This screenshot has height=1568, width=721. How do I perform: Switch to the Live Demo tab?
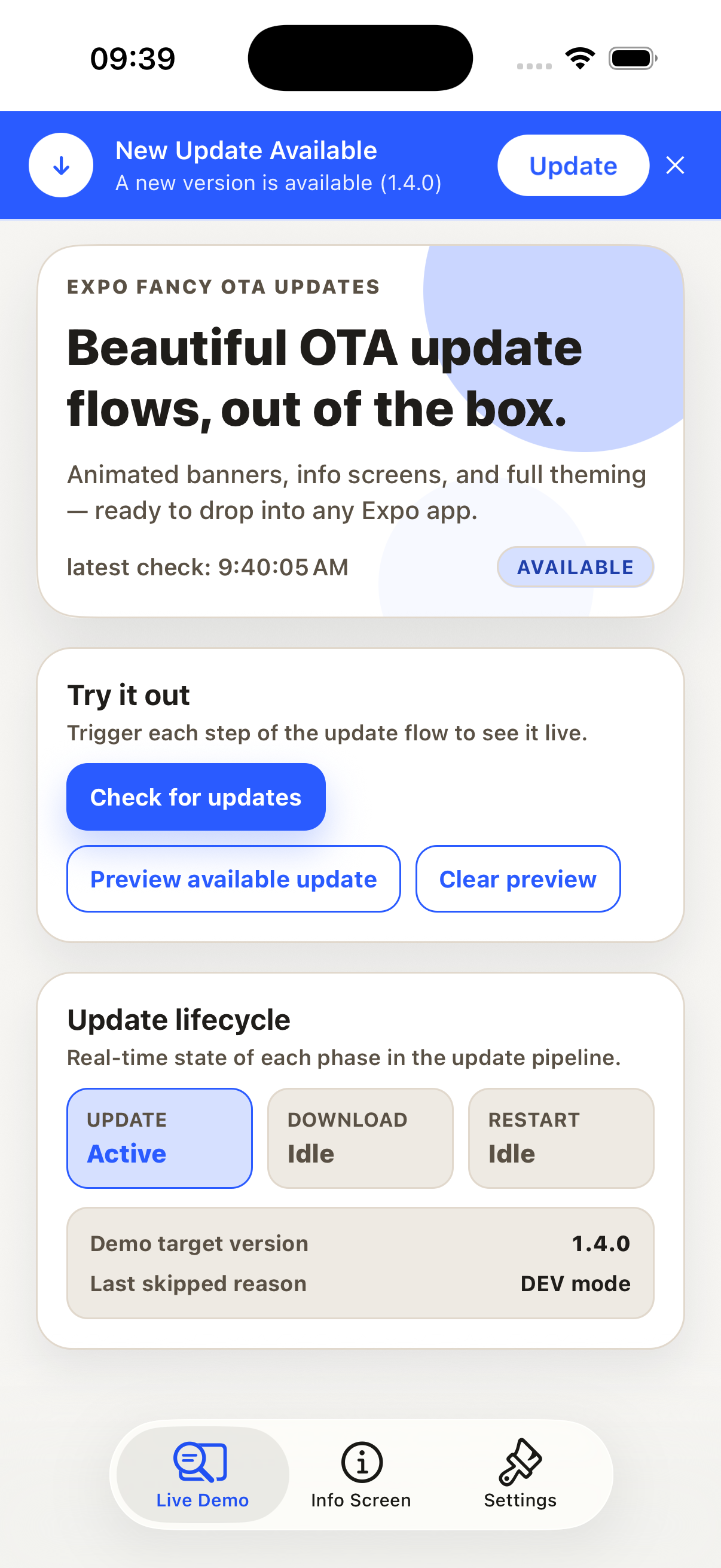pos(202,1474)
